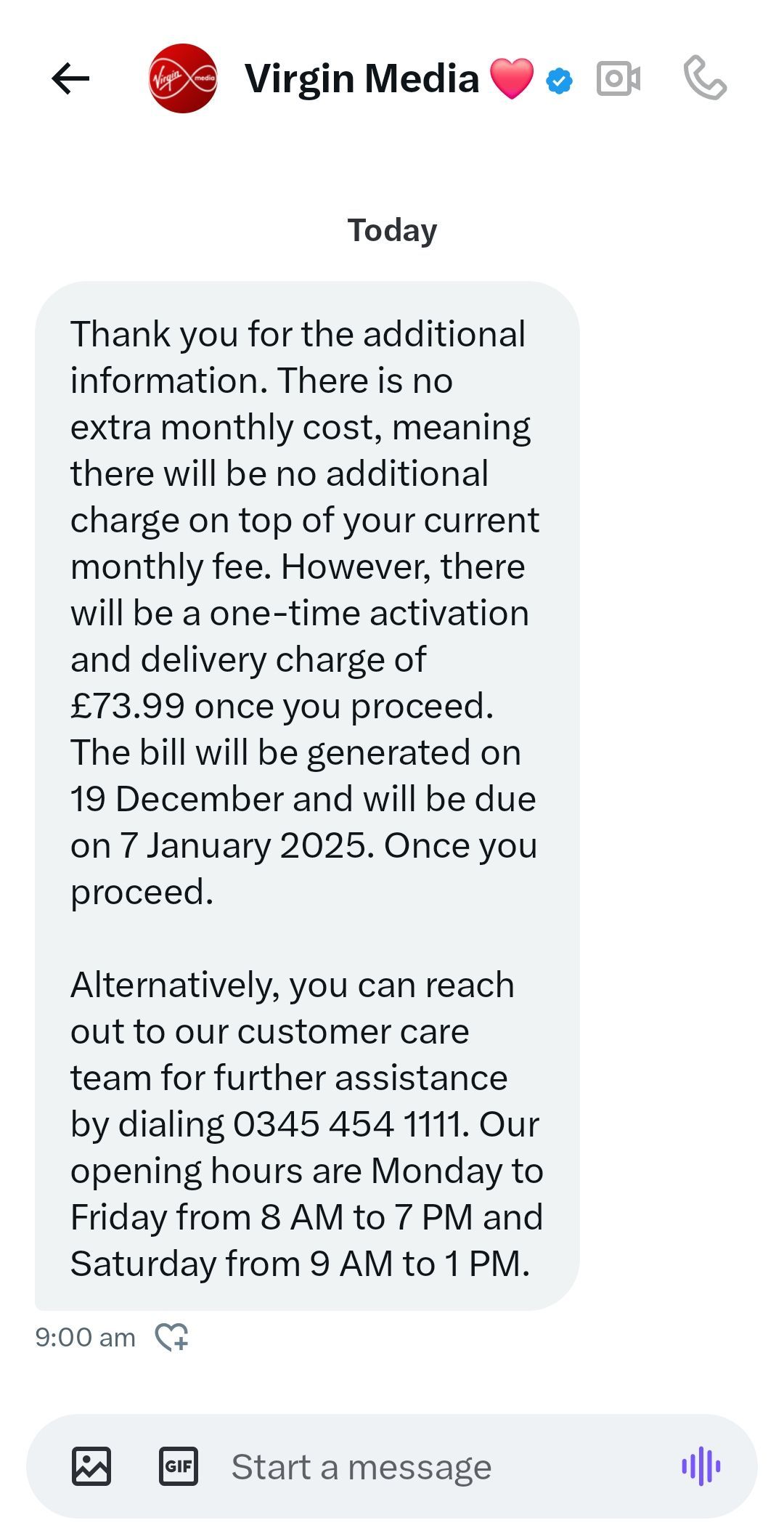Open Virgin Media profile from avatar
The height and width of the screenshot is (1536, 784).
183,78
